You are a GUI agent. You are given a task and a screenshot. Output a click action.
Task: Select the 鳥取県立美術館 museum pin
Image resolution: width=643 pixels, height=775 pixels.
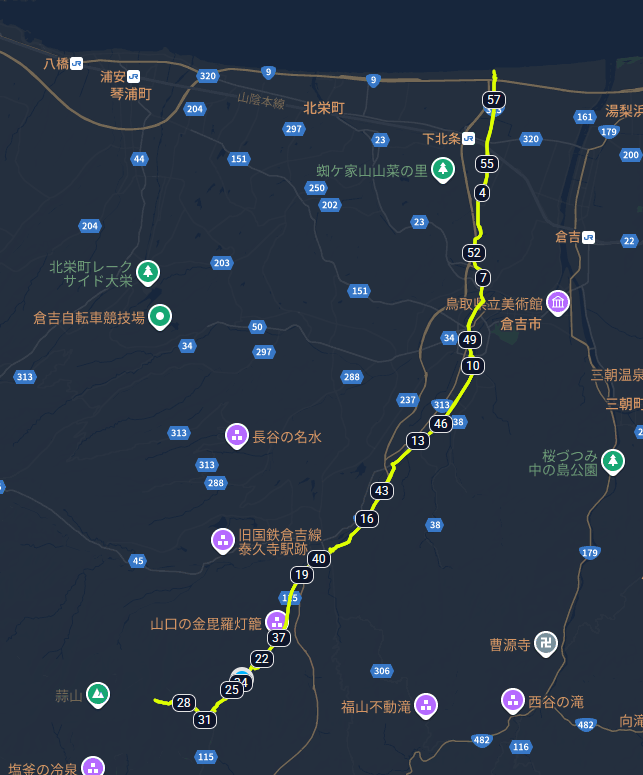pos(557,301)
